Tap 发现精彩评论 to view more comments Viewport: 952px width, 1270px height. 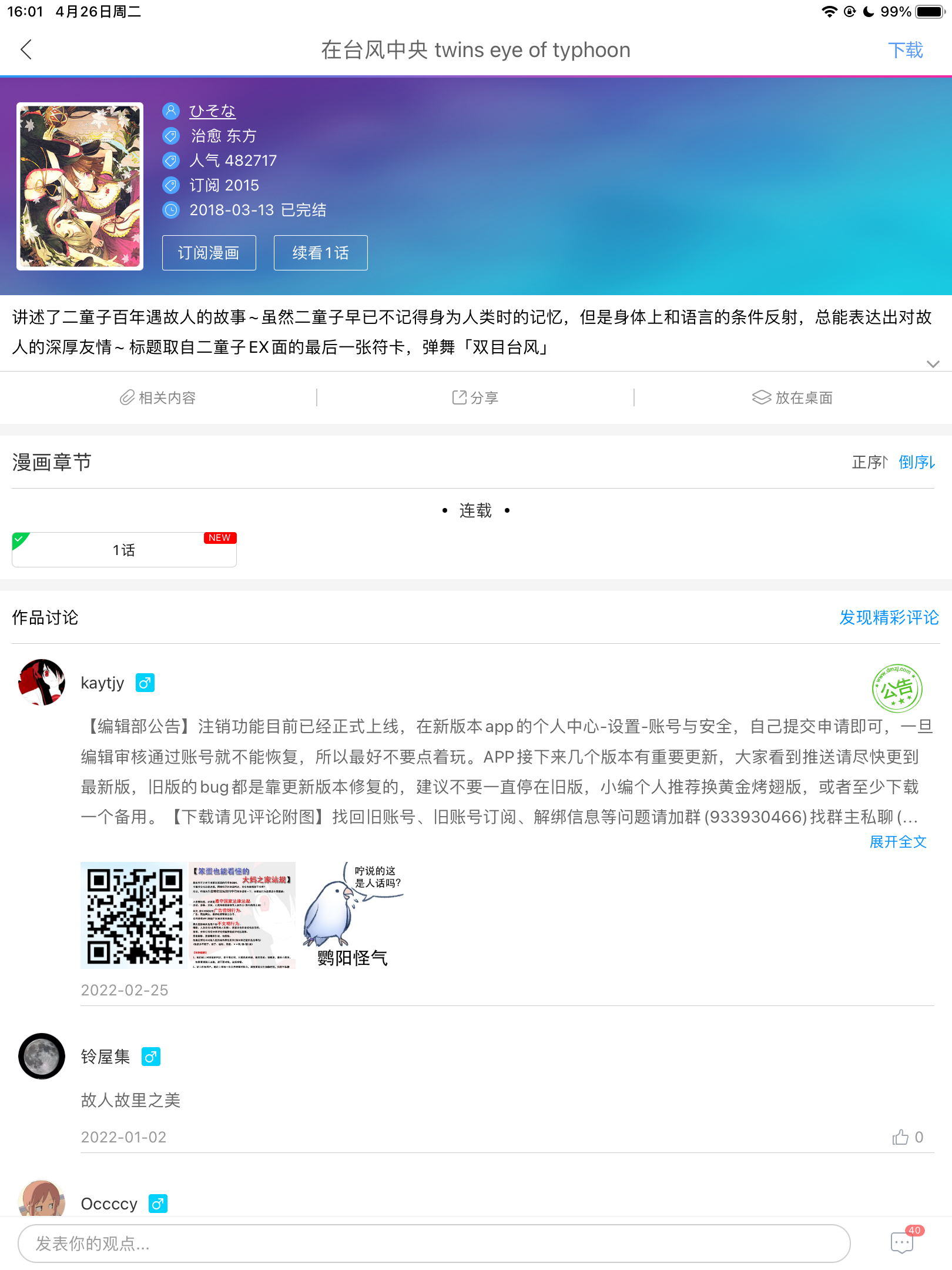(x=889, y=617)
